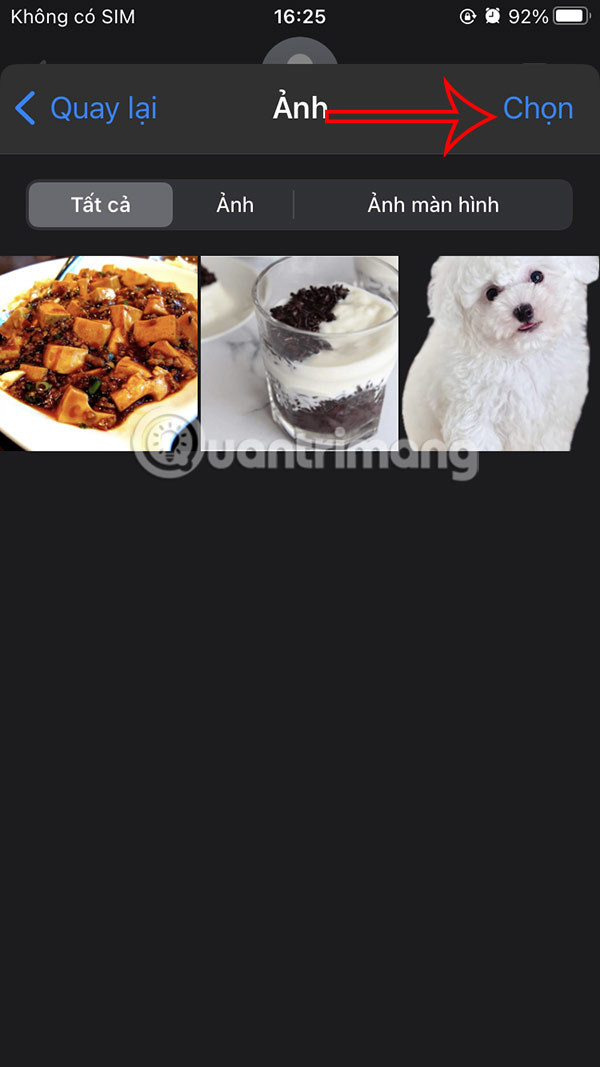
Task: Go back with Quay lại
Action: coord(86,108)
